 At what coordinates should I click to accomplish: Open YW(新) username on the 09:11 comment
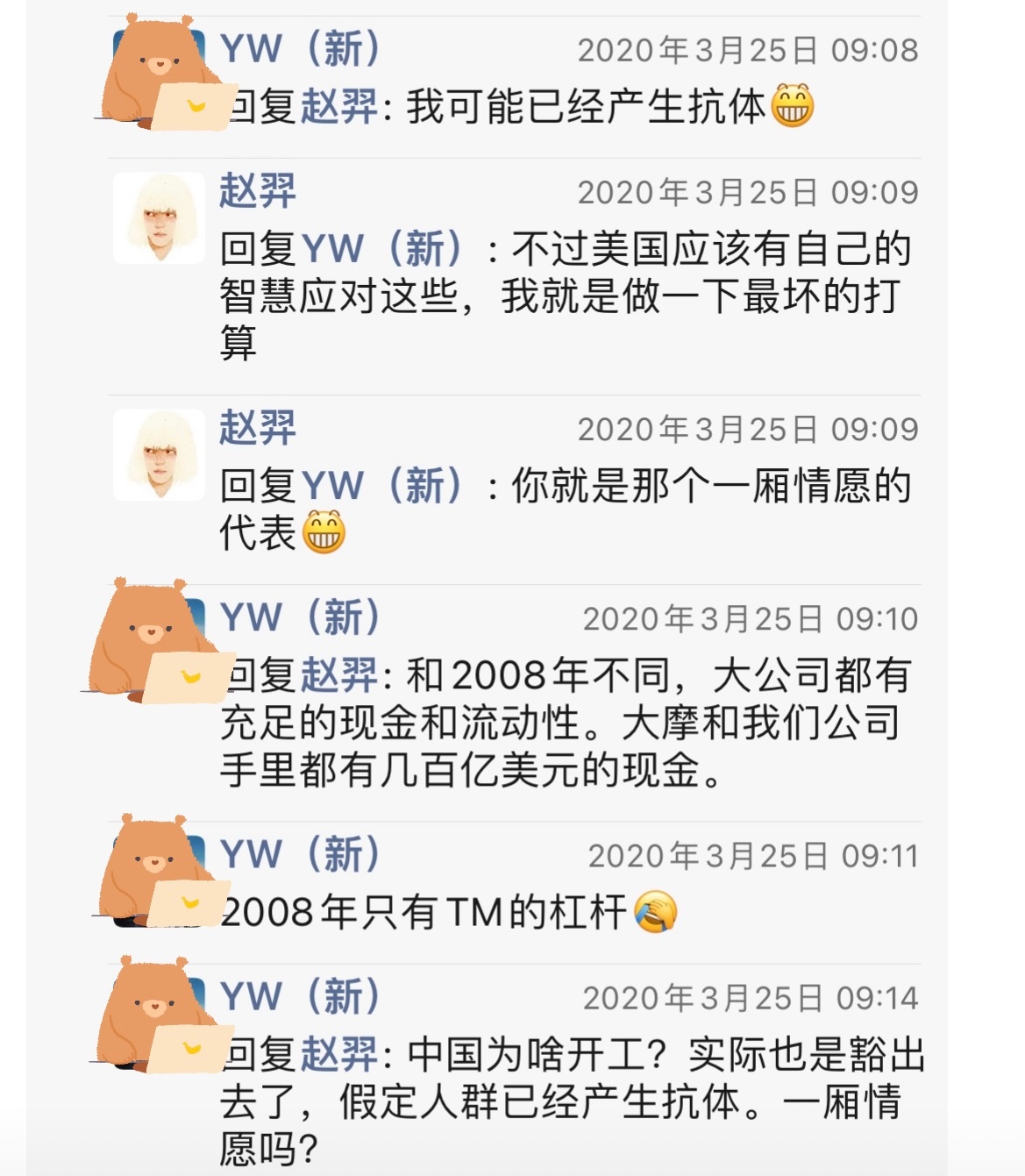pos(300,854)
